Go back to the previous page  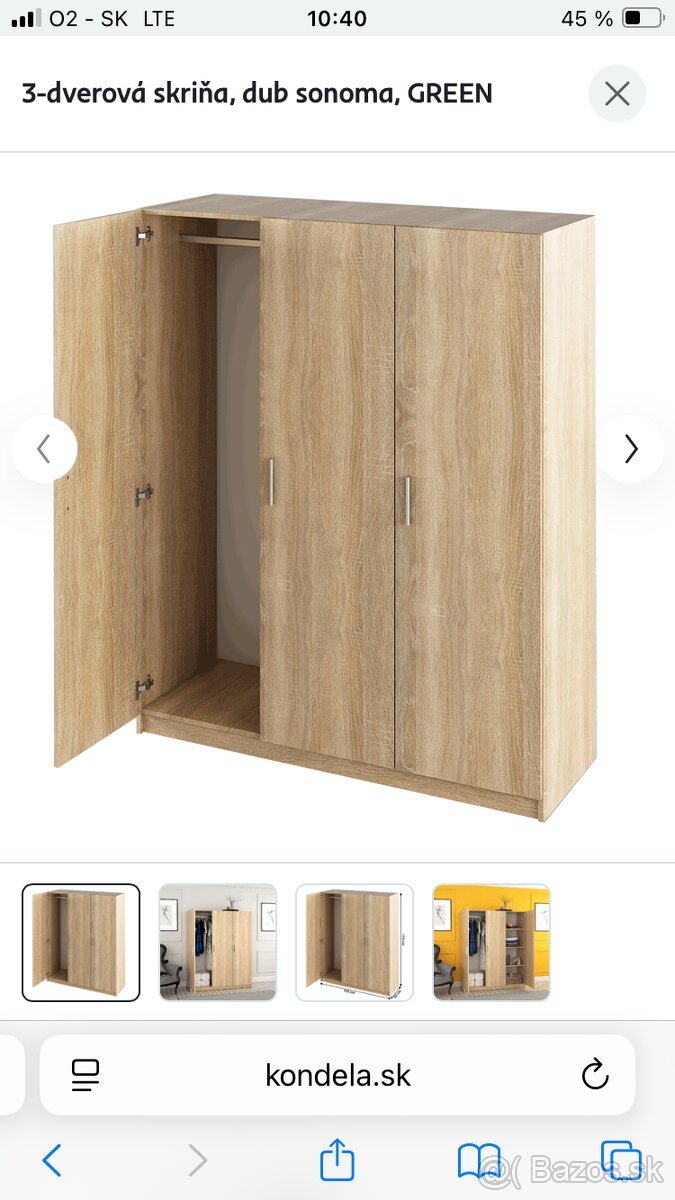point(52,1161)
